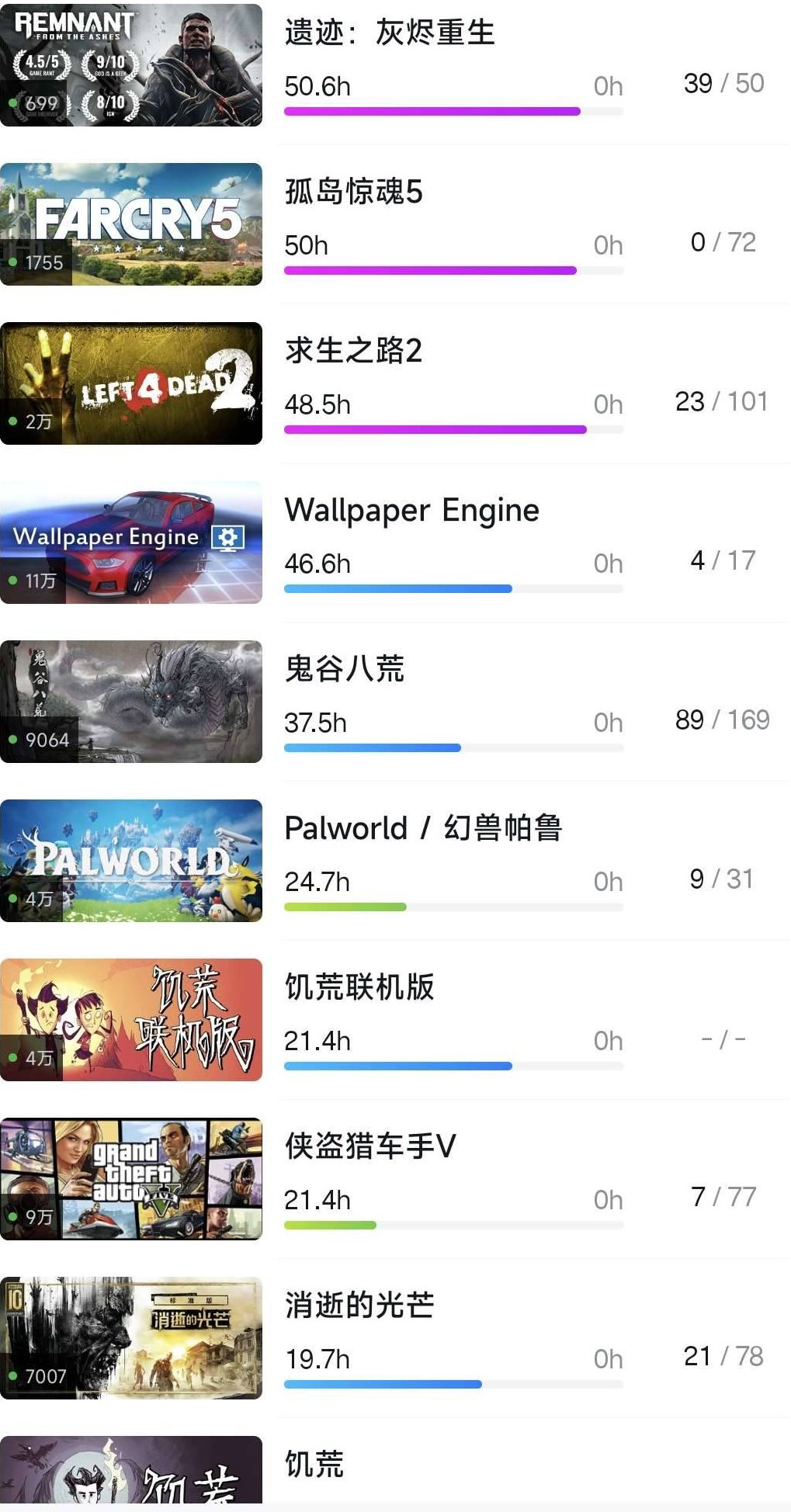This screenshot has width=791, height=1512.
Task: Select the 求生之路2 game entry
Action: click(354, 351)
